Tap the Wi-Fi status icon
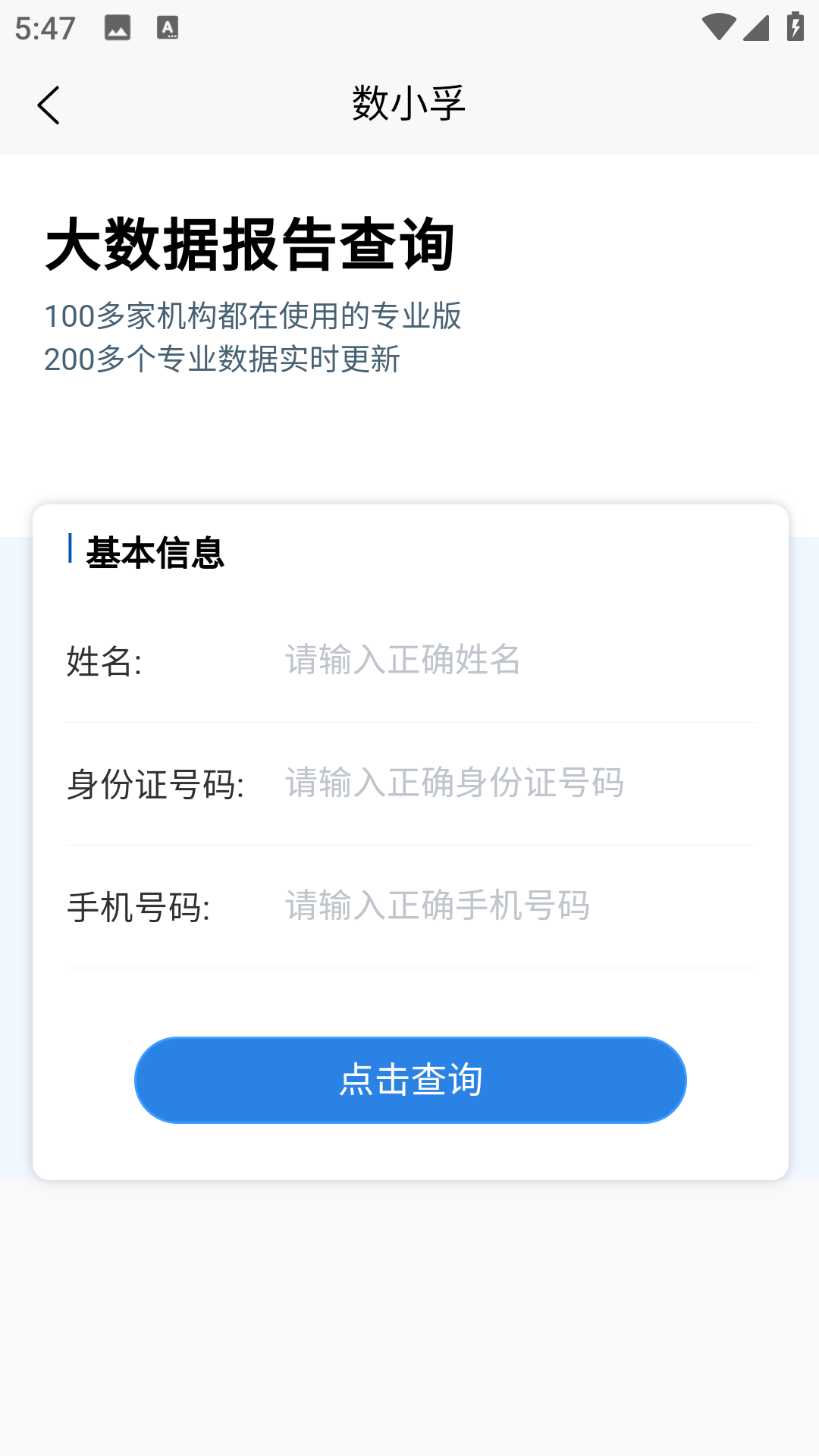 [719, 25]
